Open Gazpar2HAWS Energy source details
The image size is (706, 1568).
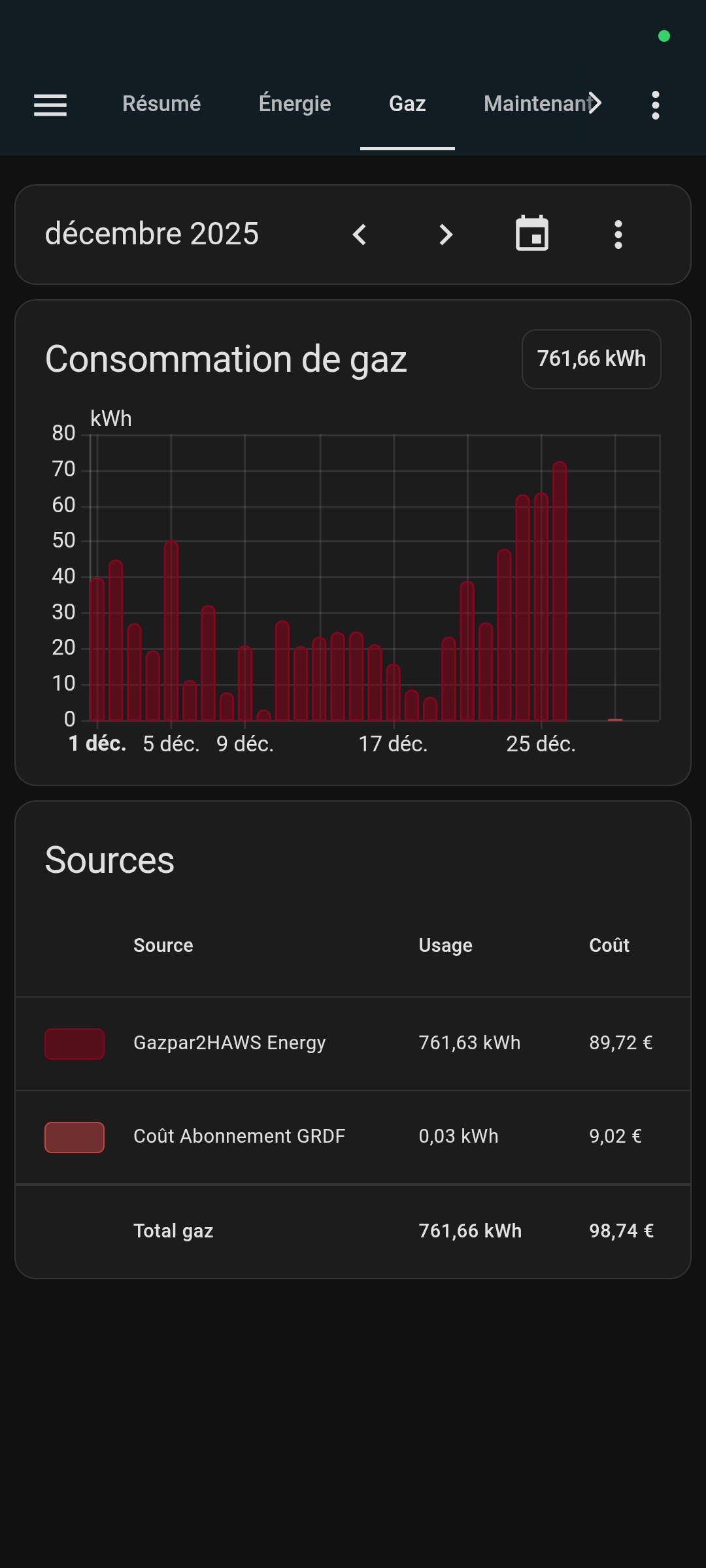click(229, 1043)
